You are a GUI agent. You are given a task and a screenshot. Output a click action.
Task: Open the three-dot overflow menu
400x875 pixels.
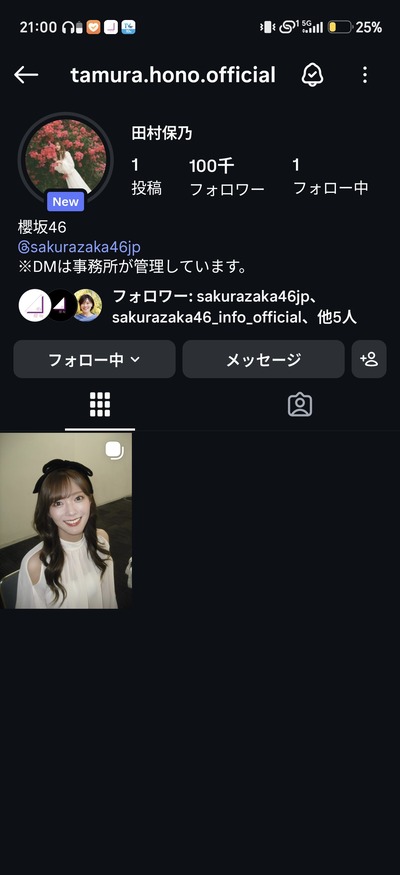[x=365, y=75]
